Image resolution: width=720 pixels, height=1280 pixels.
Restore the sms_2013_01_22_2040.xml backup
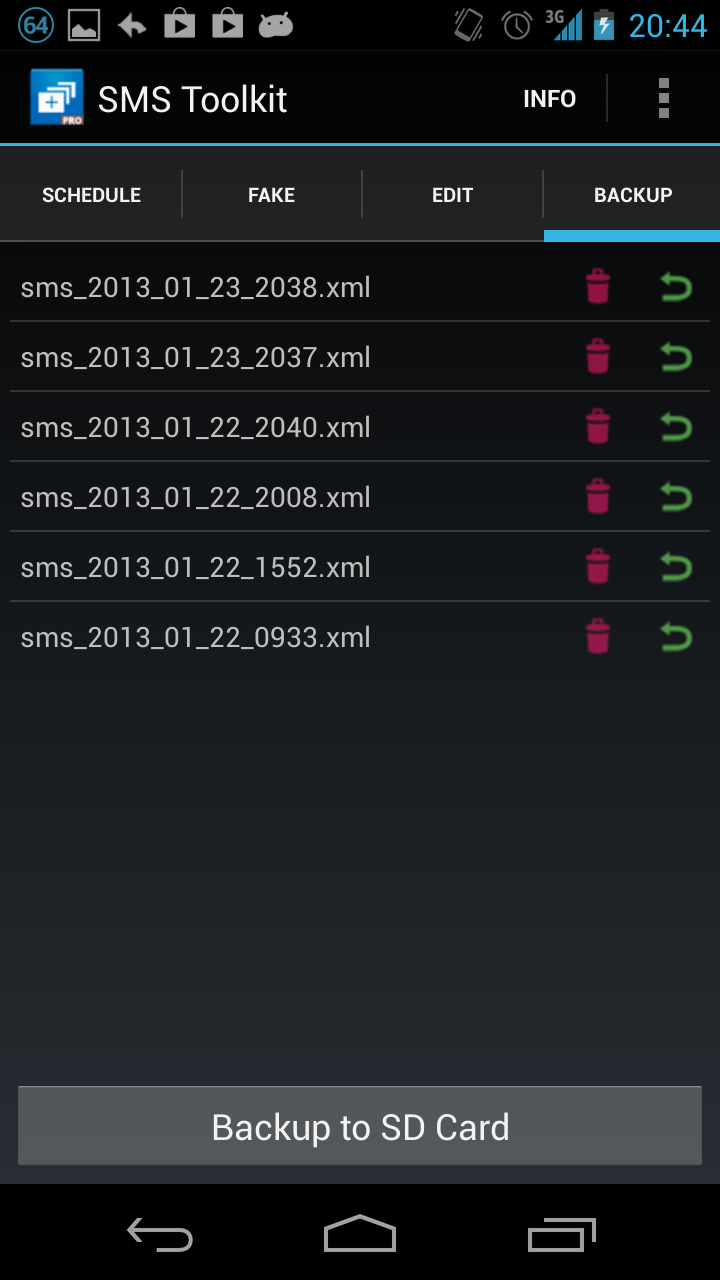[x=676, y=427]
